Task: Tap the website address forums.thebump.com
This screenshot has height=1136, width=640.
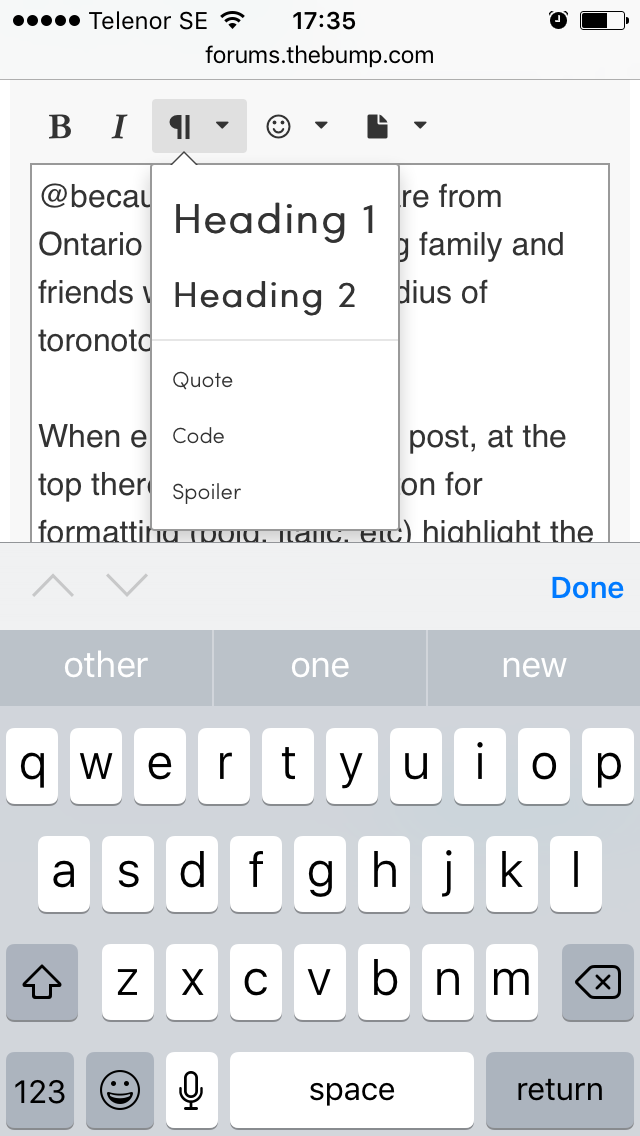Action: point(320,55)
